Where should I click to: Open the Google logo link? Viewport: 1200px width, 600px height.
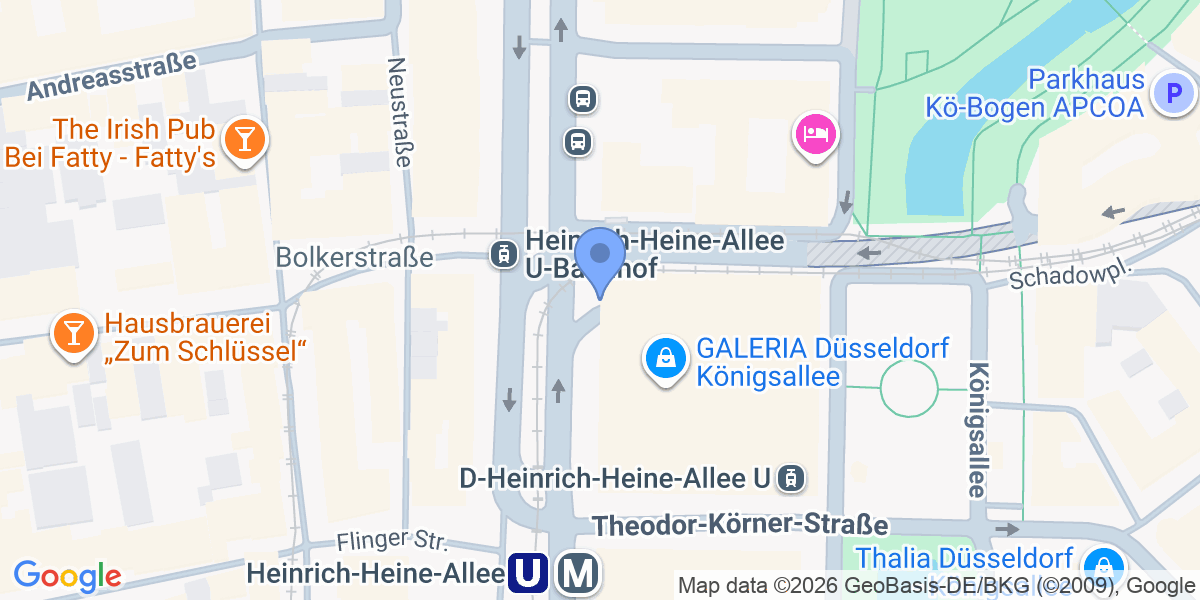(x=67, y=576)
